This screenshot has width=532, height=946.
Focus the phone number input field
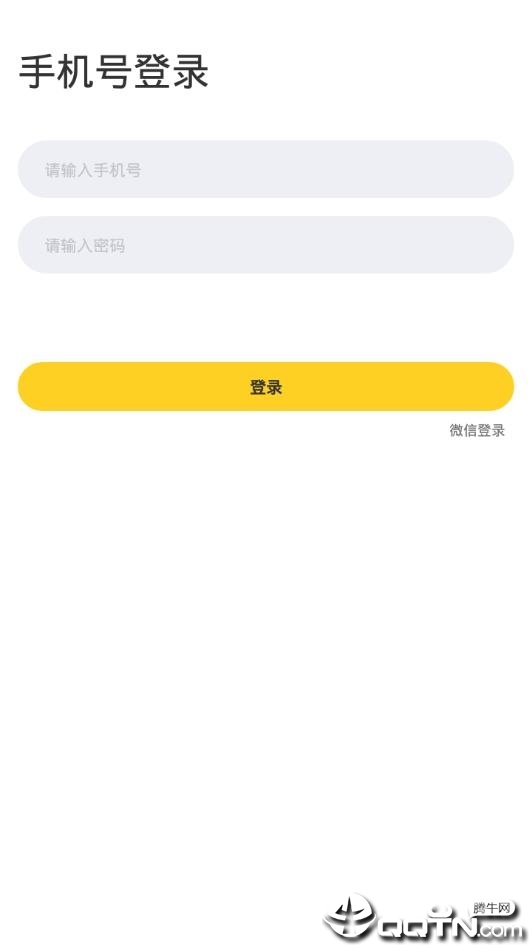266,170
